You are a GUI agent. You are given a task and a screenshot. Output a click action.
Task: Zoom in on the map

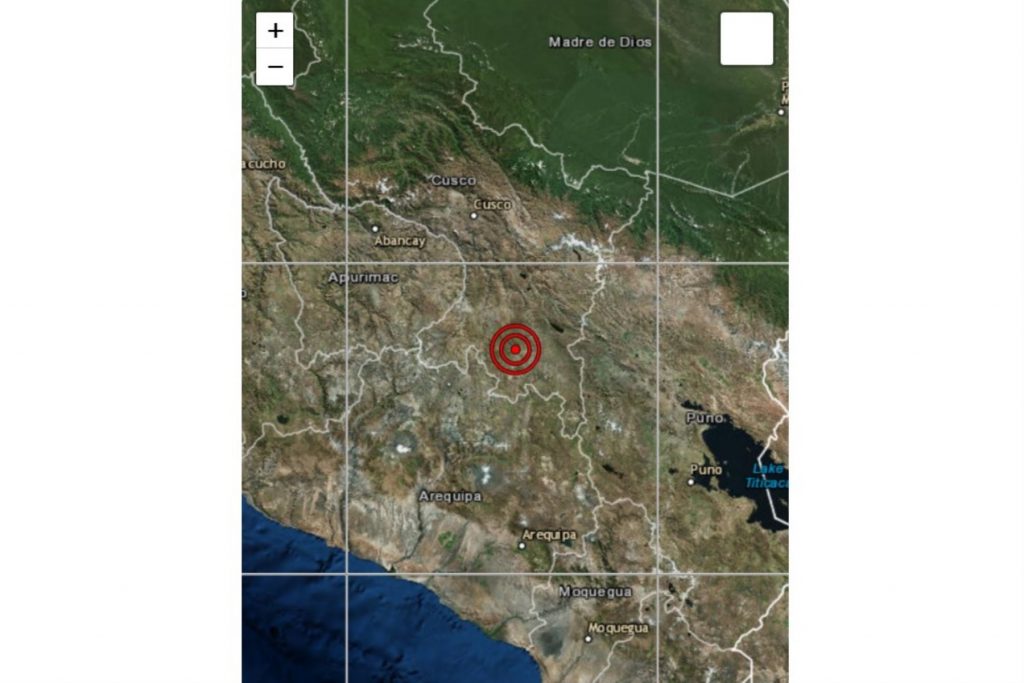pyautogui.click(x=275, y=30)
